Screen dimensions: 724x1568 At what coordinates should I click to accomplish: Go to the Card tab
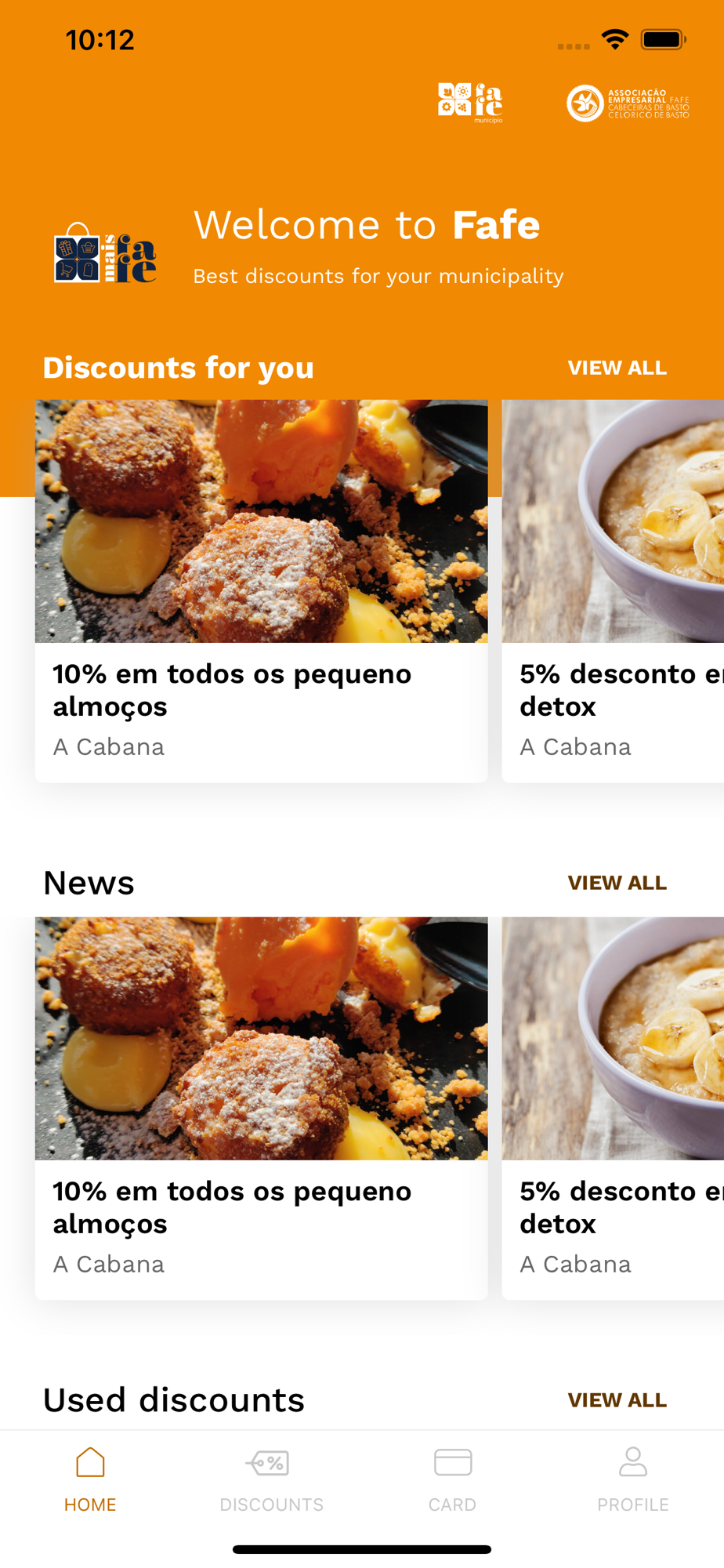click(x=452, y=1479)
